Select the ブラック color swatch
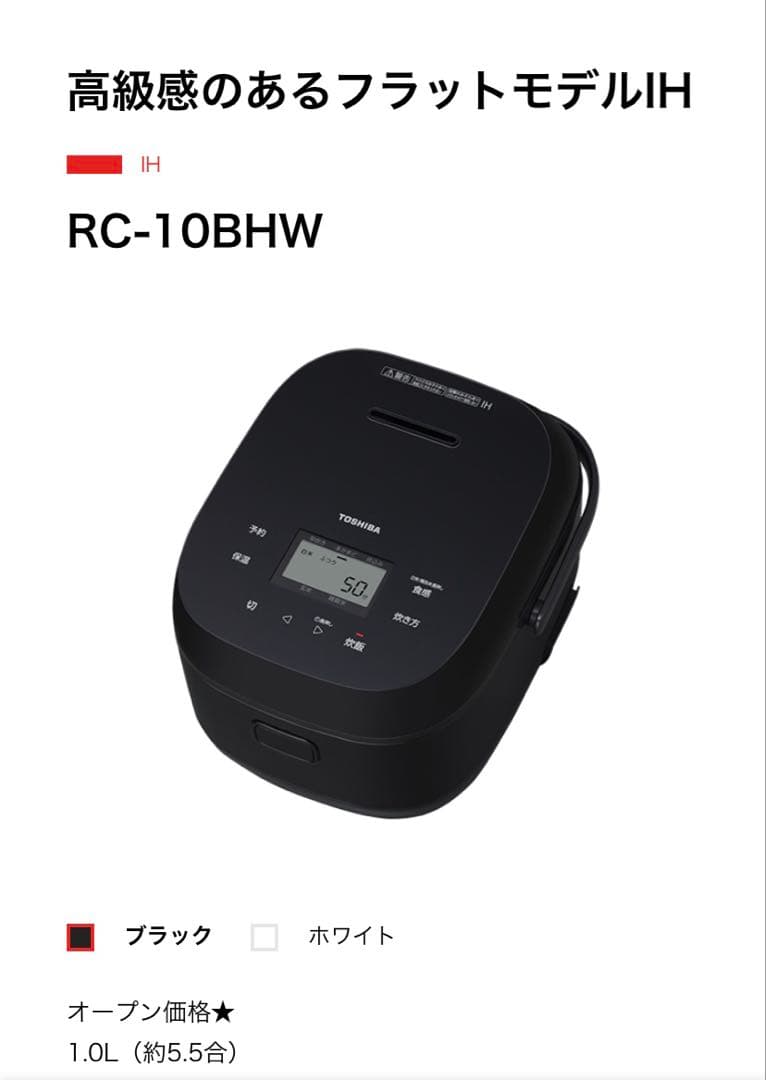This screenshot has width=766, height=1080. 81,937
